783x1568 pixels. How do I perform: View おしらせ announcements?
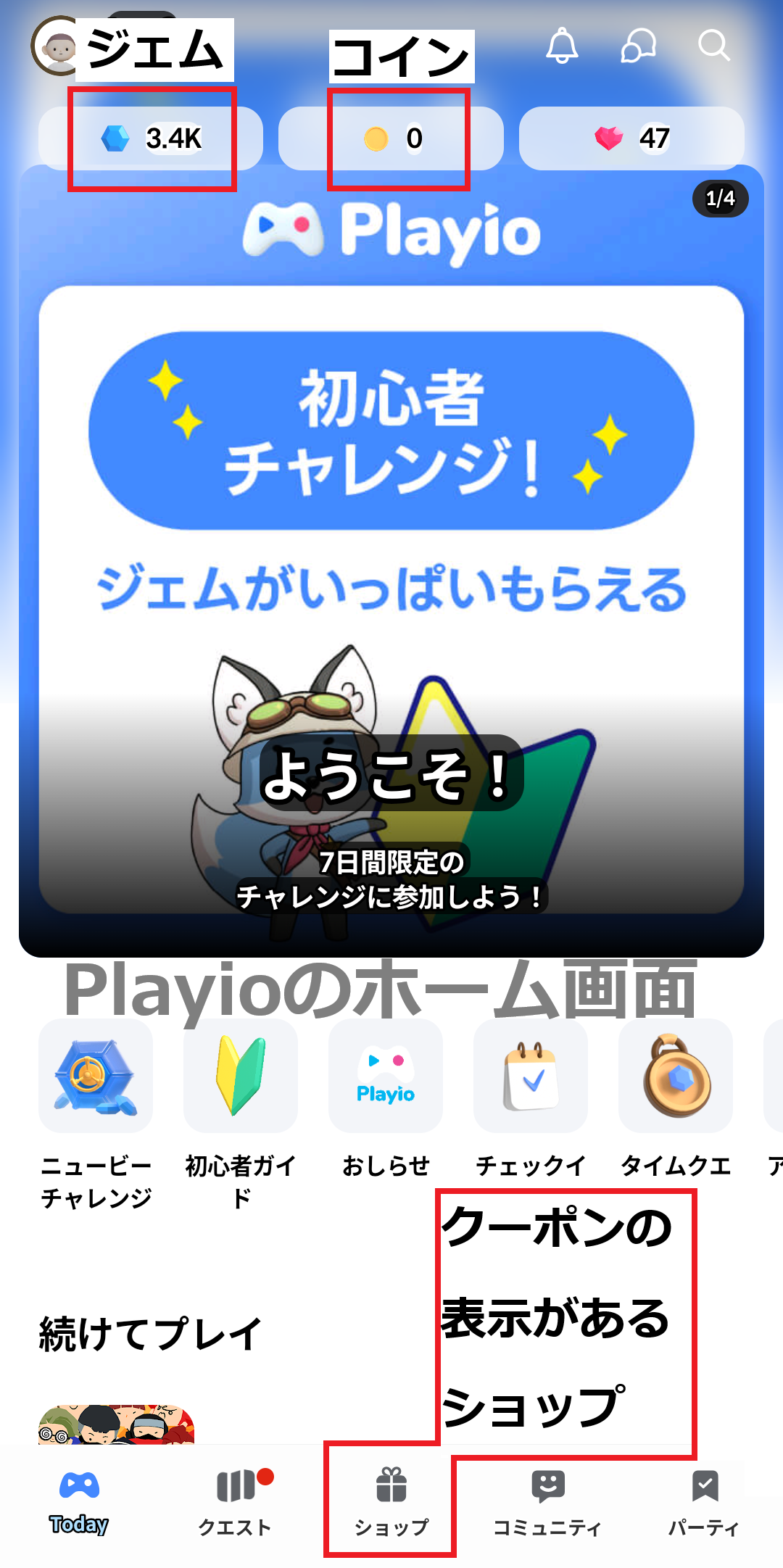386,1099
